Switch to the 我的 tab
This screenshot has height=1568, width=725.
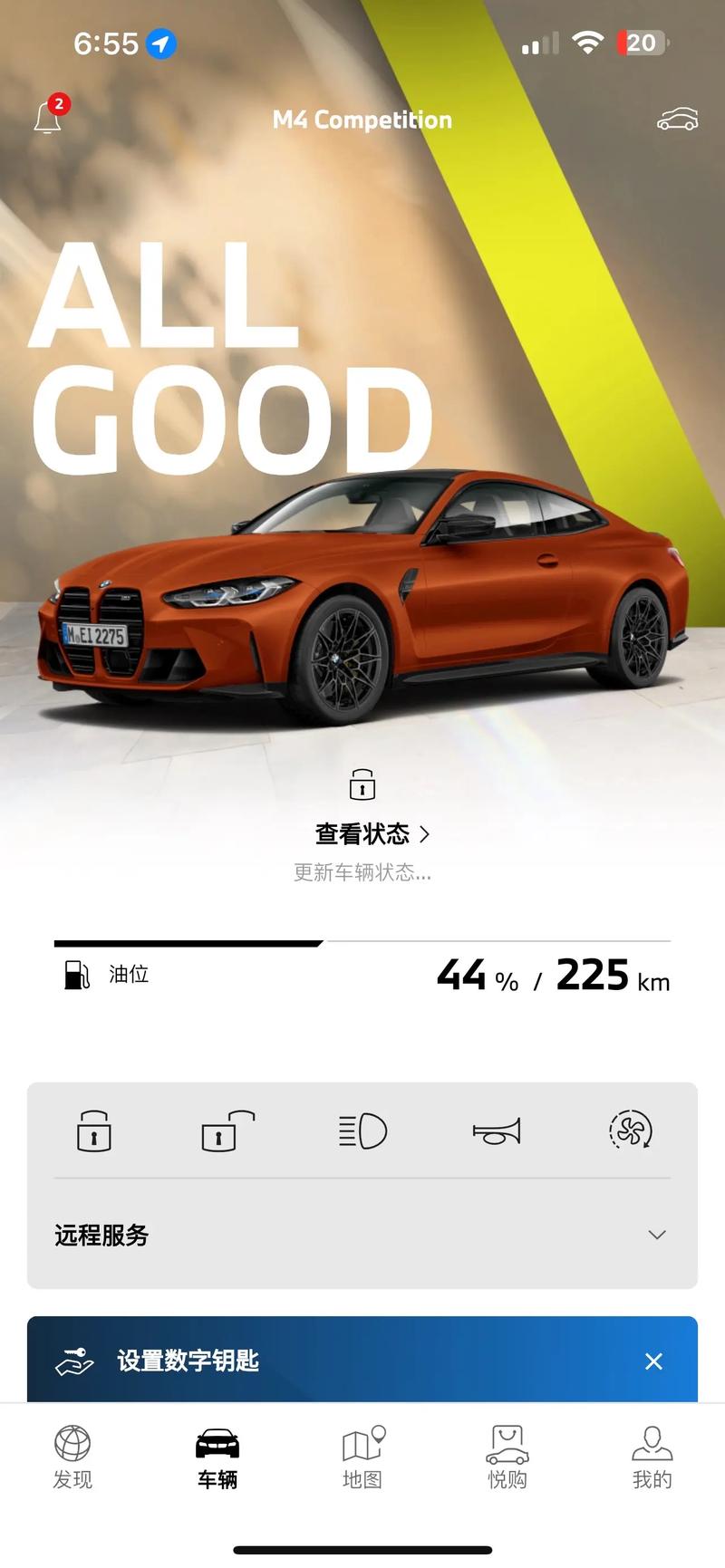652,1457
